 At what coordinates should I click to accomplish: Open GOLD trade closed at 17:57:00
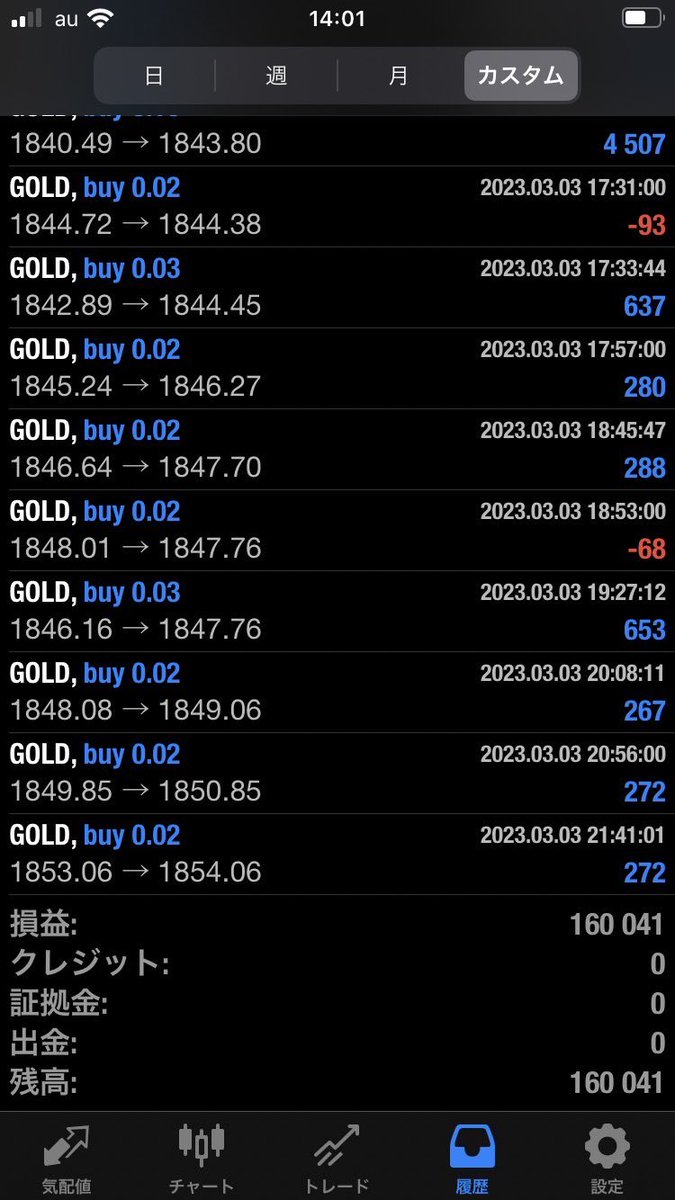(x=337, y=368)
